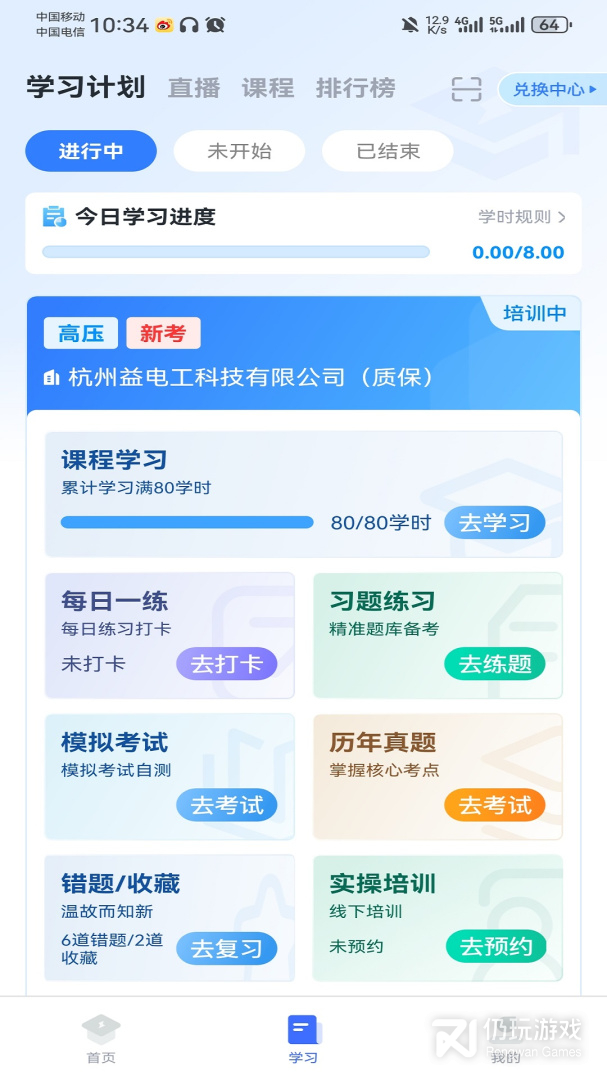The width and height of the screenshot is (607, 1080).
Task: Start 历年真题 with 去考试
Action: [x=494, y=805]
